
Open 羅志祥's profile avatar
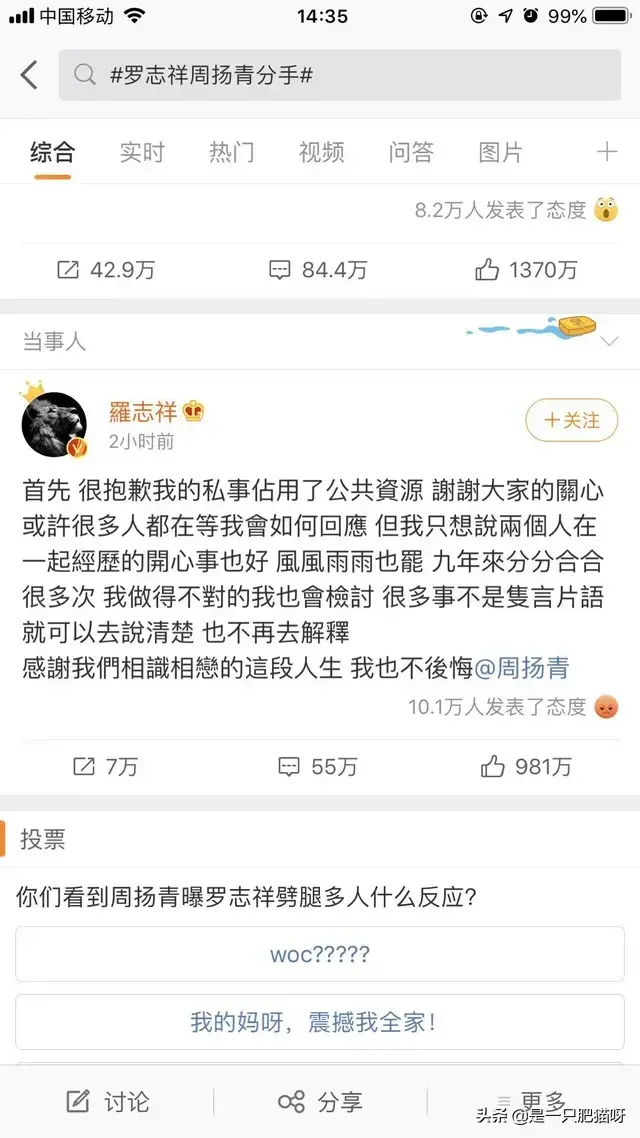pos(54,424)
